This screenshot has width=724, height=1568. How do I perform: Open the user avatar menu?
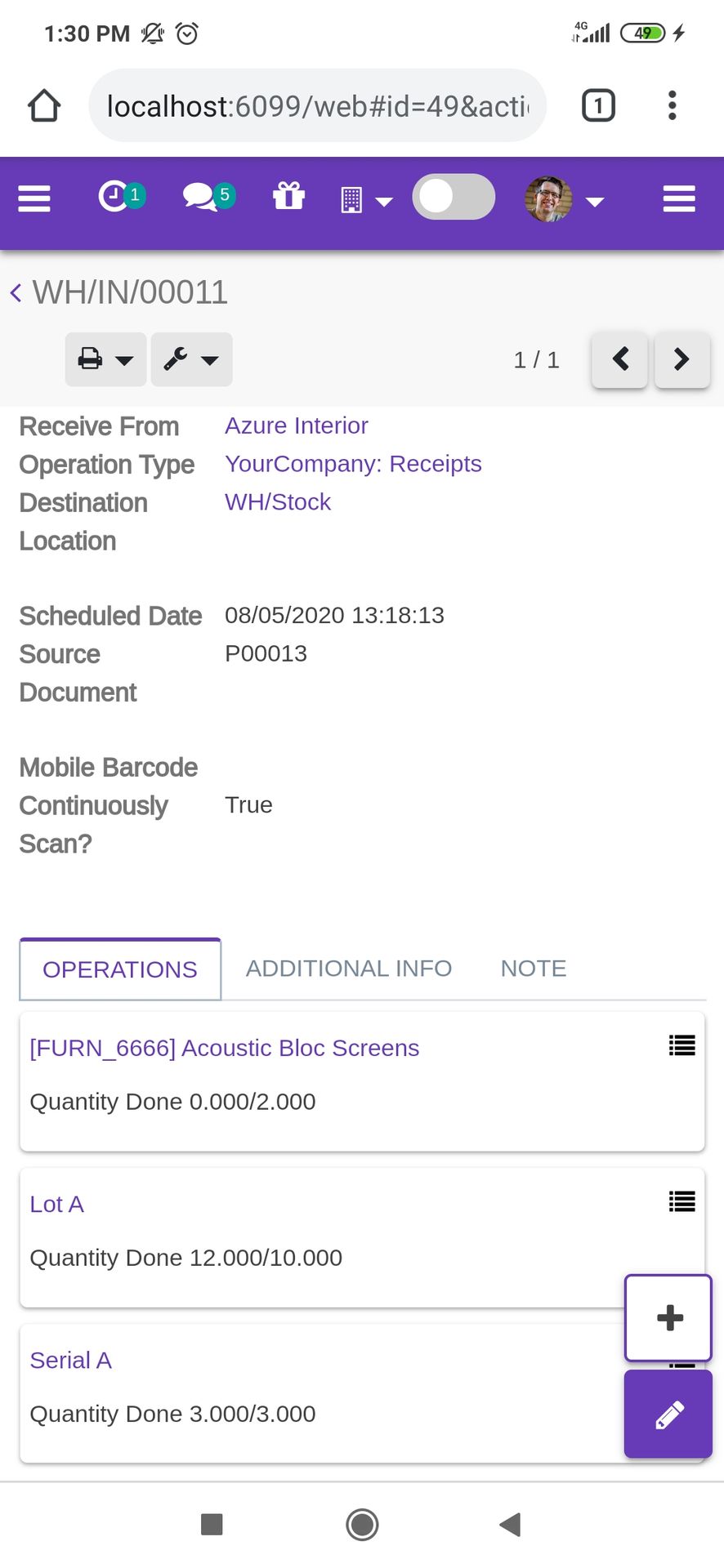(x=564, y=198)
